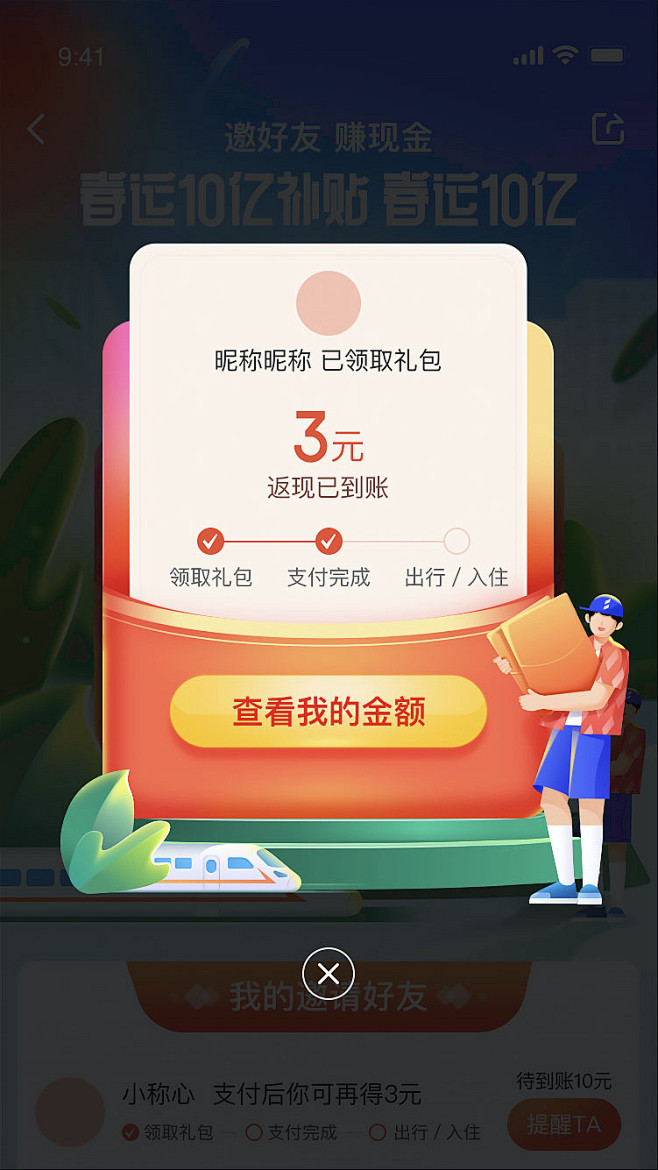Tap 提醒TA for friend 小称心
The height and width of the screenshot is (1170, 658).
point(564,1124)
